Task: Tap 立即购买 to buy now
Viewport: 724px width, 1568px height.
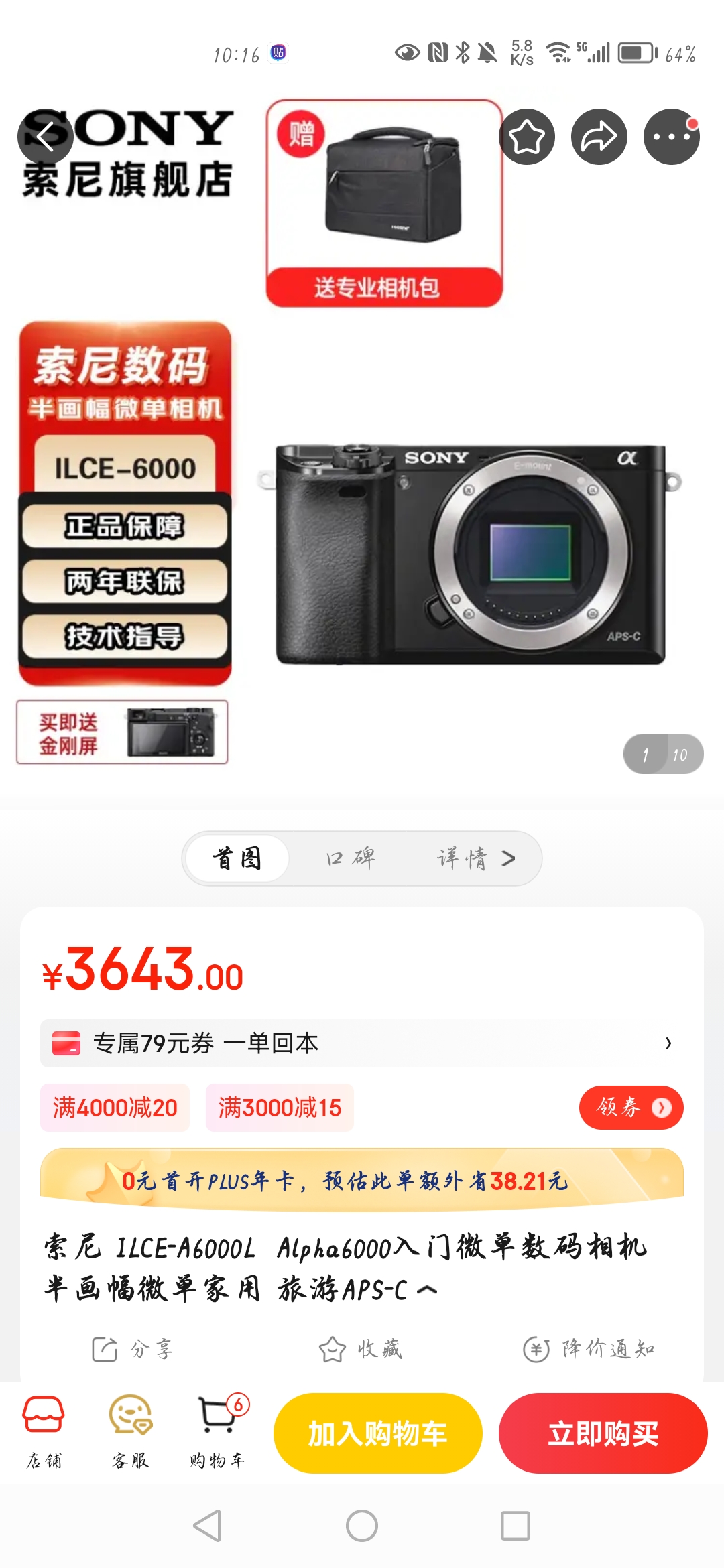Action: click(603, 1433)
